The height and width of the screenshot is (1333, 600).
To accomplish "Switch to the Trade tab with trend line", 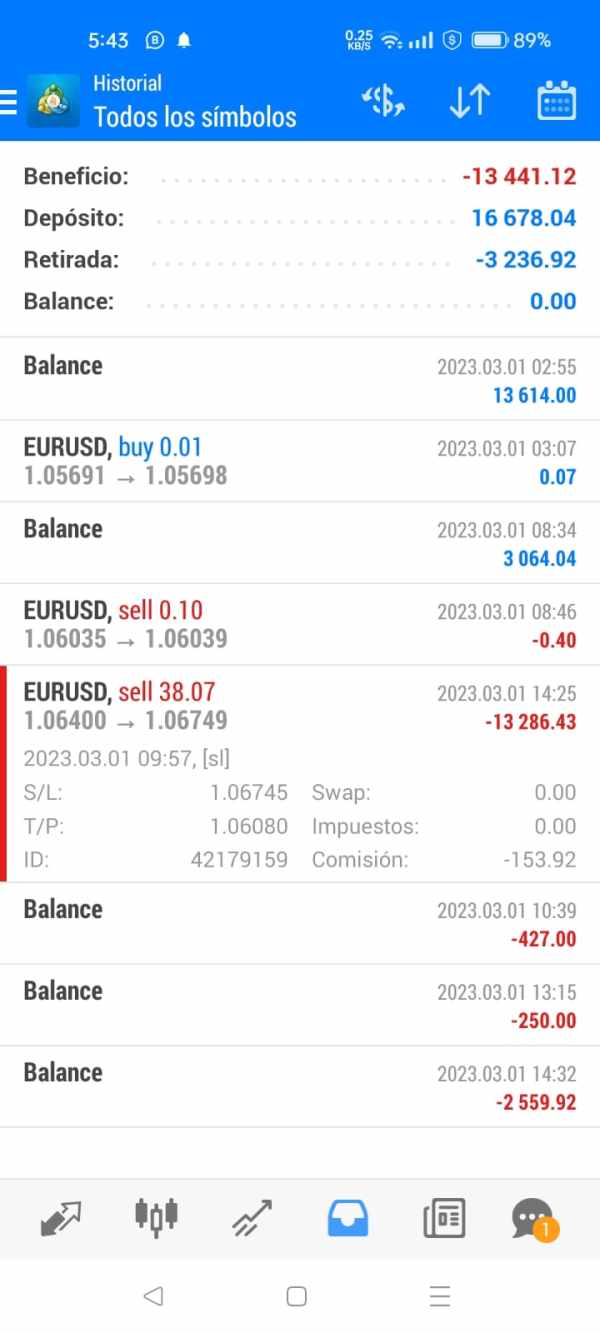I will coord(252,1218).
